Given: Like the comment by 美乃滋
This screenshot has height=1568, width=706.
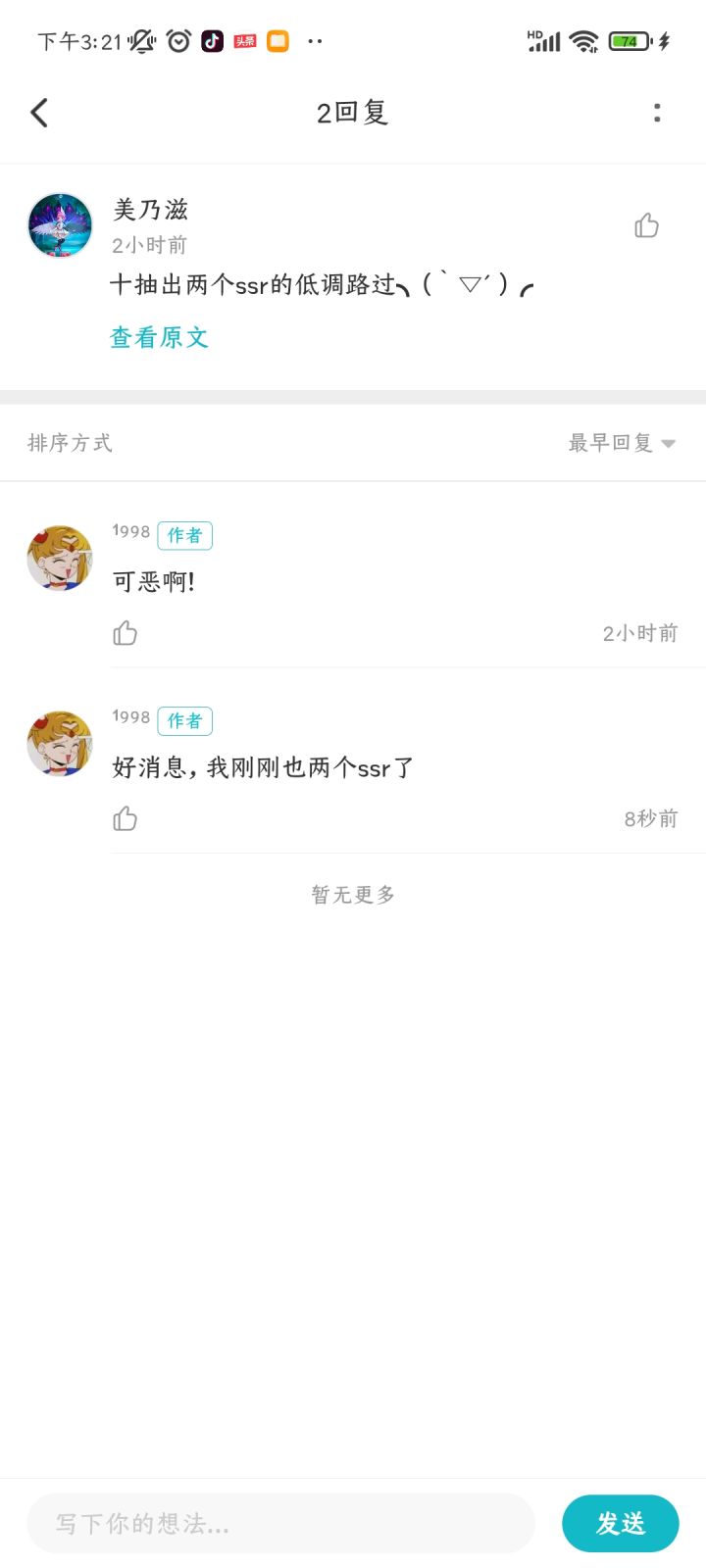Looking at the screenshot, I should (646, 224).
